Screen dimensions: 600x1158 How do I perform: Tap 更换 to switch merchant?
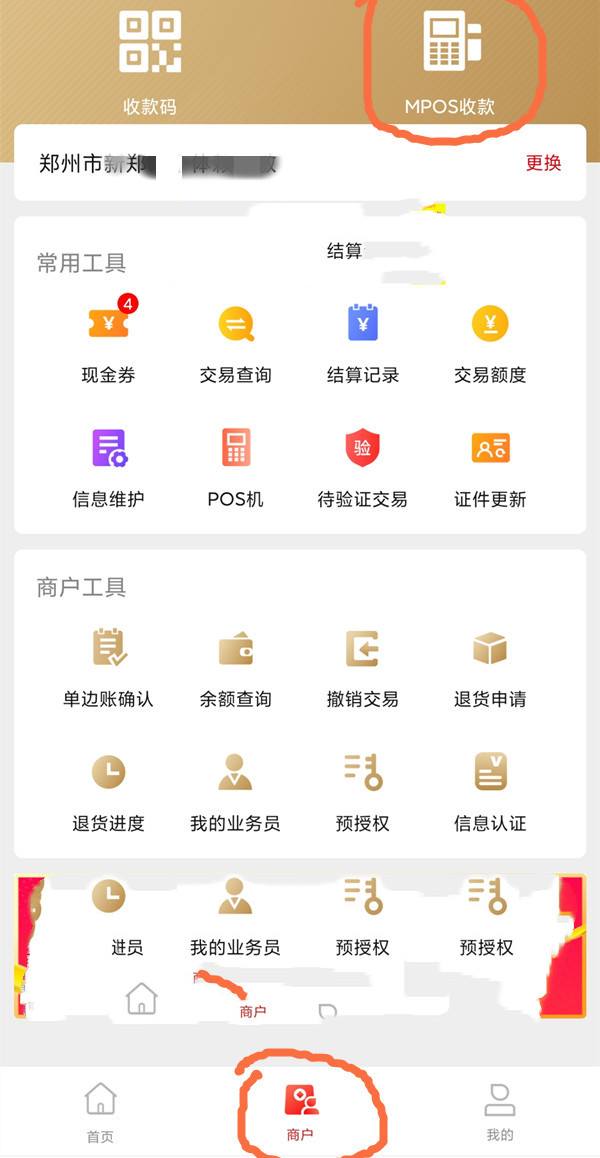(543, 163)
